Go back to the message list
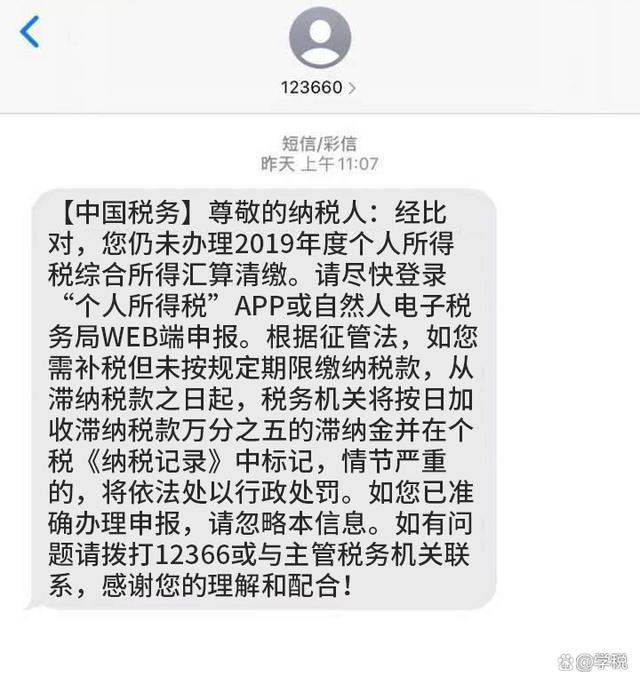640x684 pixels. 30,32
